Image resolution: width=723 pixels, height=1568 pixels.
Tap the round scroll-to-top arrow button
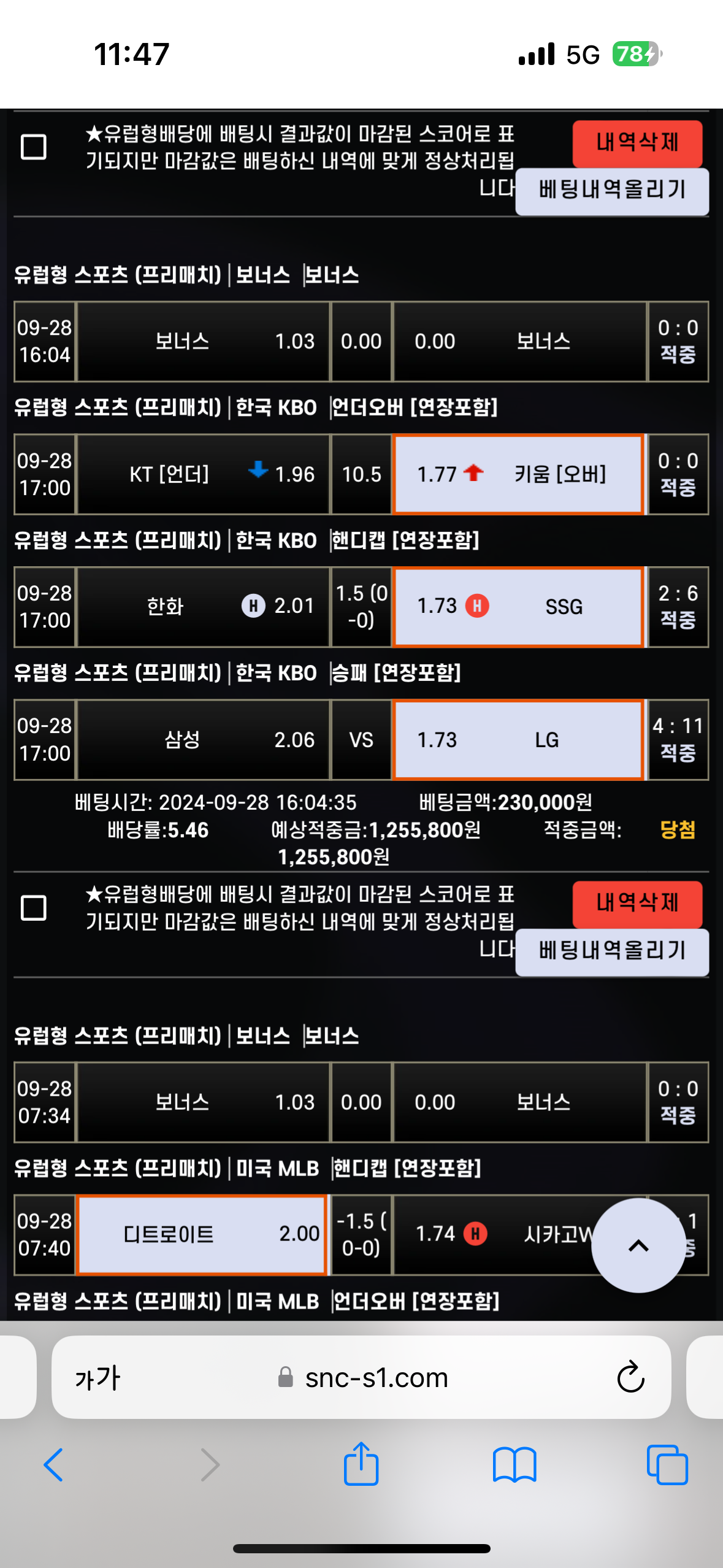coord(638,1246)
